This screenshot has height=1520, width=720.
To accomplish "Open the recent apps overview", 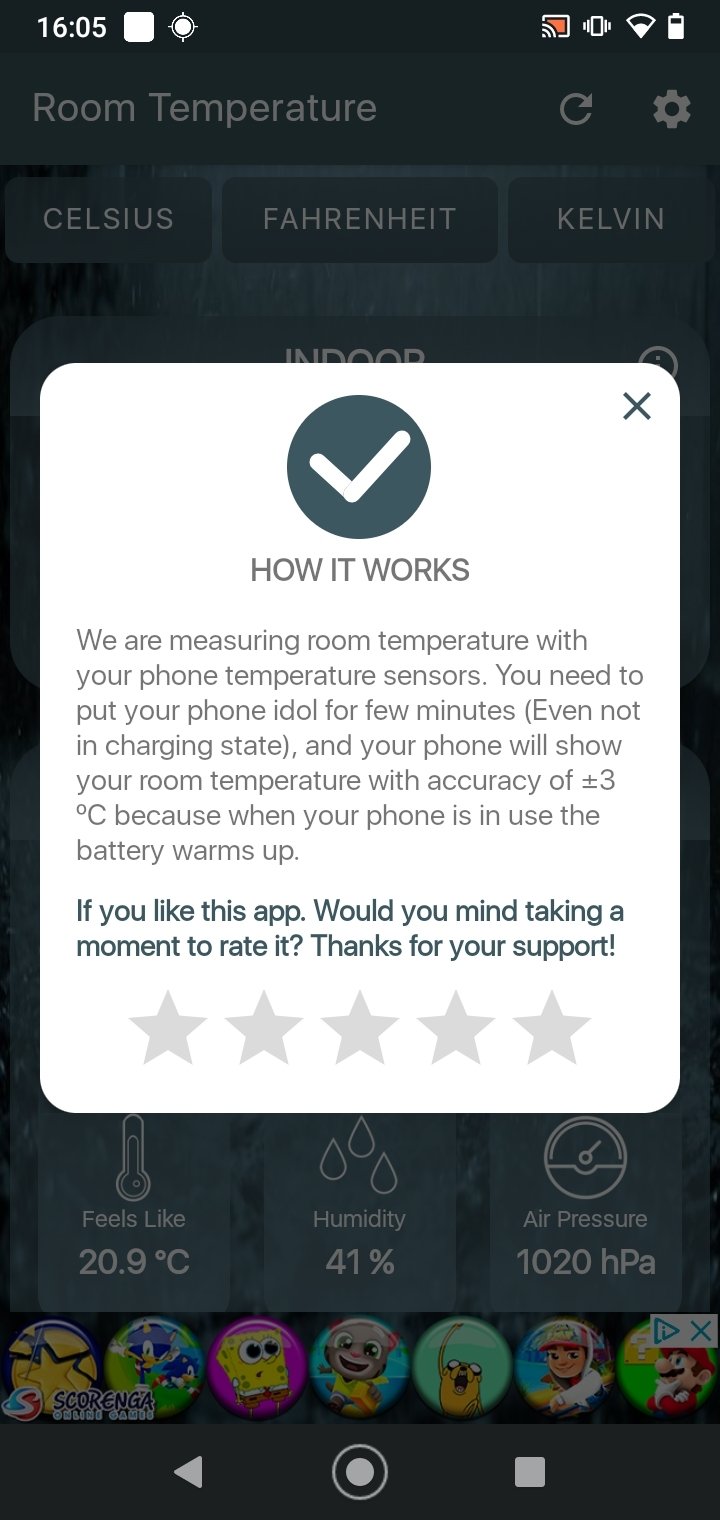I will pyautogui.click(x=529, y=1471).
